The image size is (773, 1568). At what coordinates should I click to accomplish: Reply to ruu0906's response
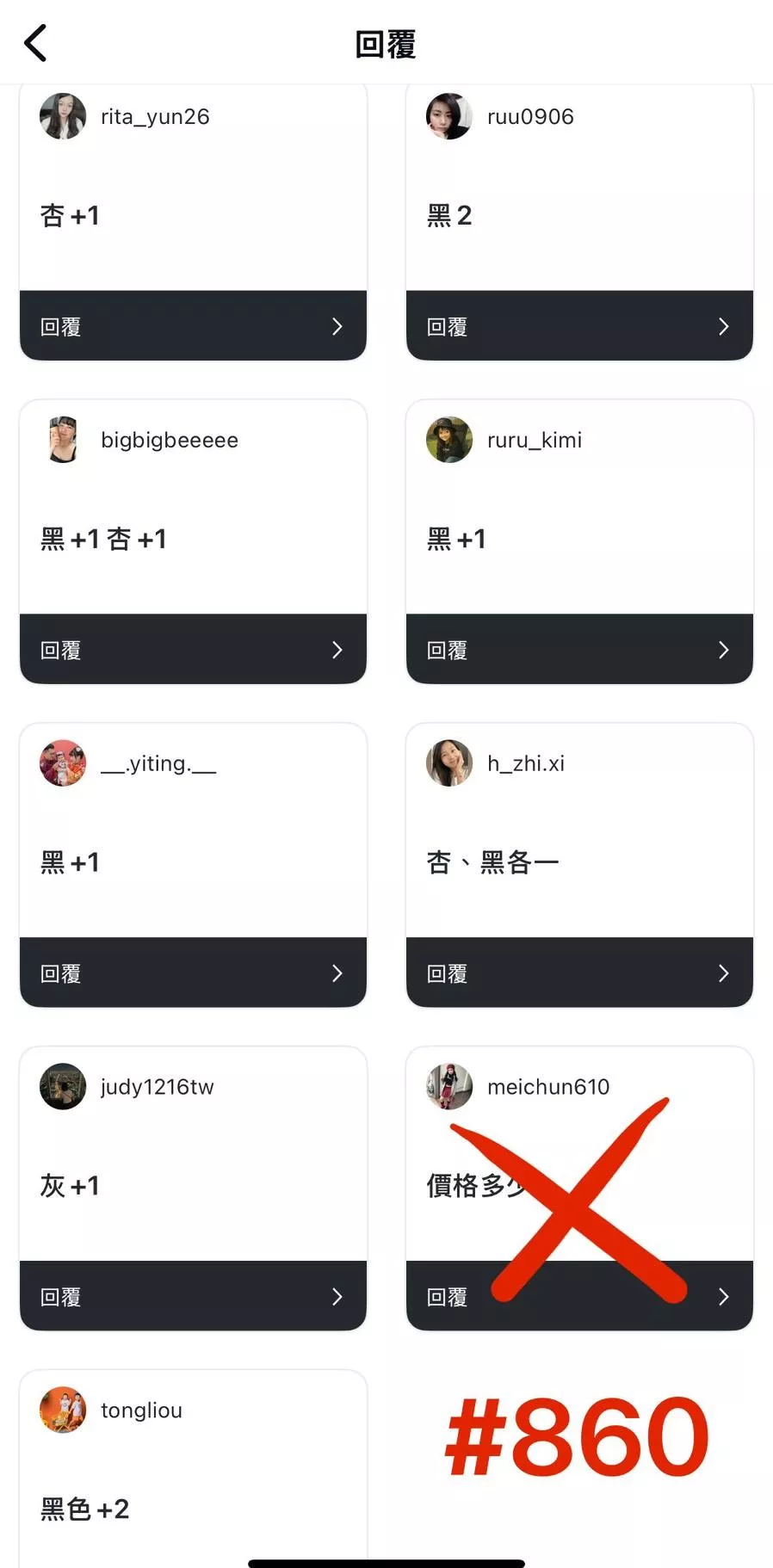[579, 326]
